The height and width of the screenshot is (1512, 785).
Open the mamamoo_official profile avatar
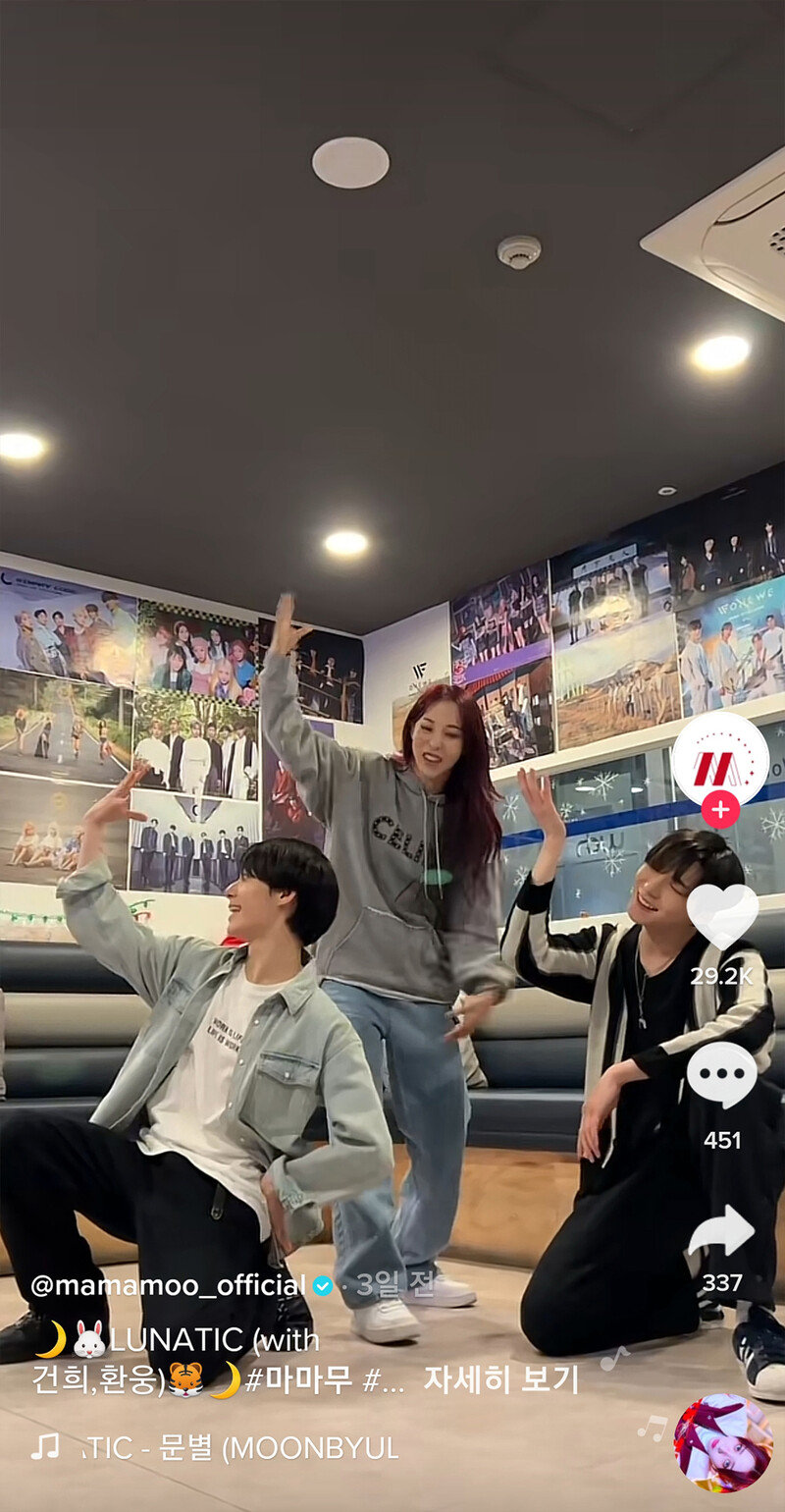720,760
